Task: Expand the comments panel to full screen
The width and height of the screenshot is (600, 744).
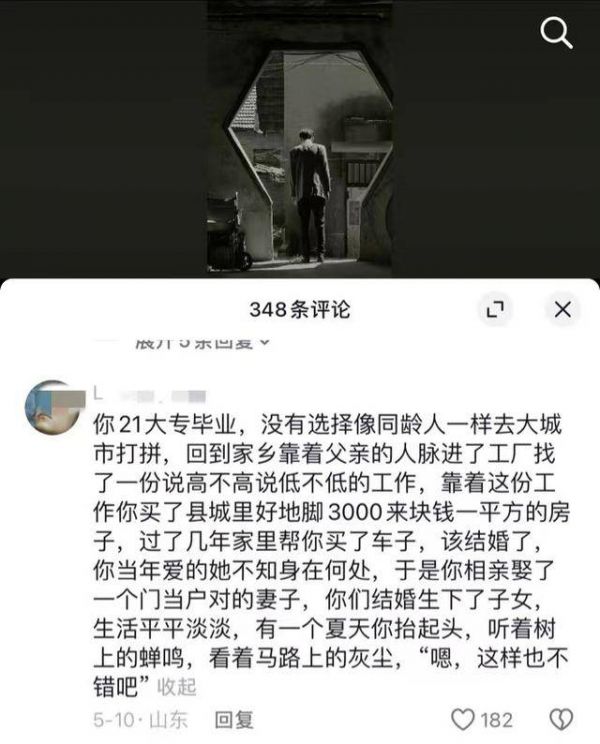Action: point(494,310)
